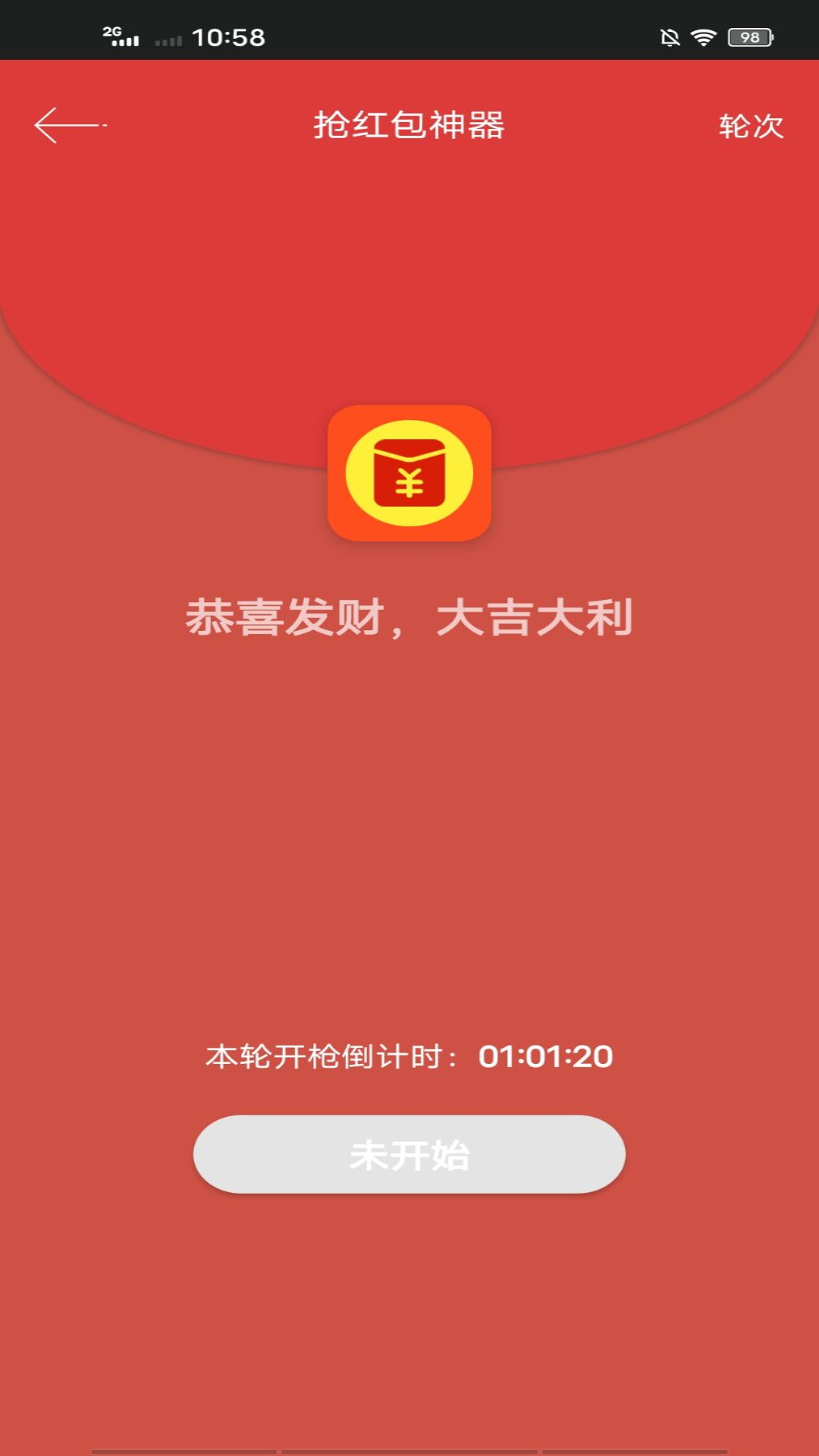Go back using the arrow icon
The width and height of the screenshot is (819, 1456).
point(68,125)
